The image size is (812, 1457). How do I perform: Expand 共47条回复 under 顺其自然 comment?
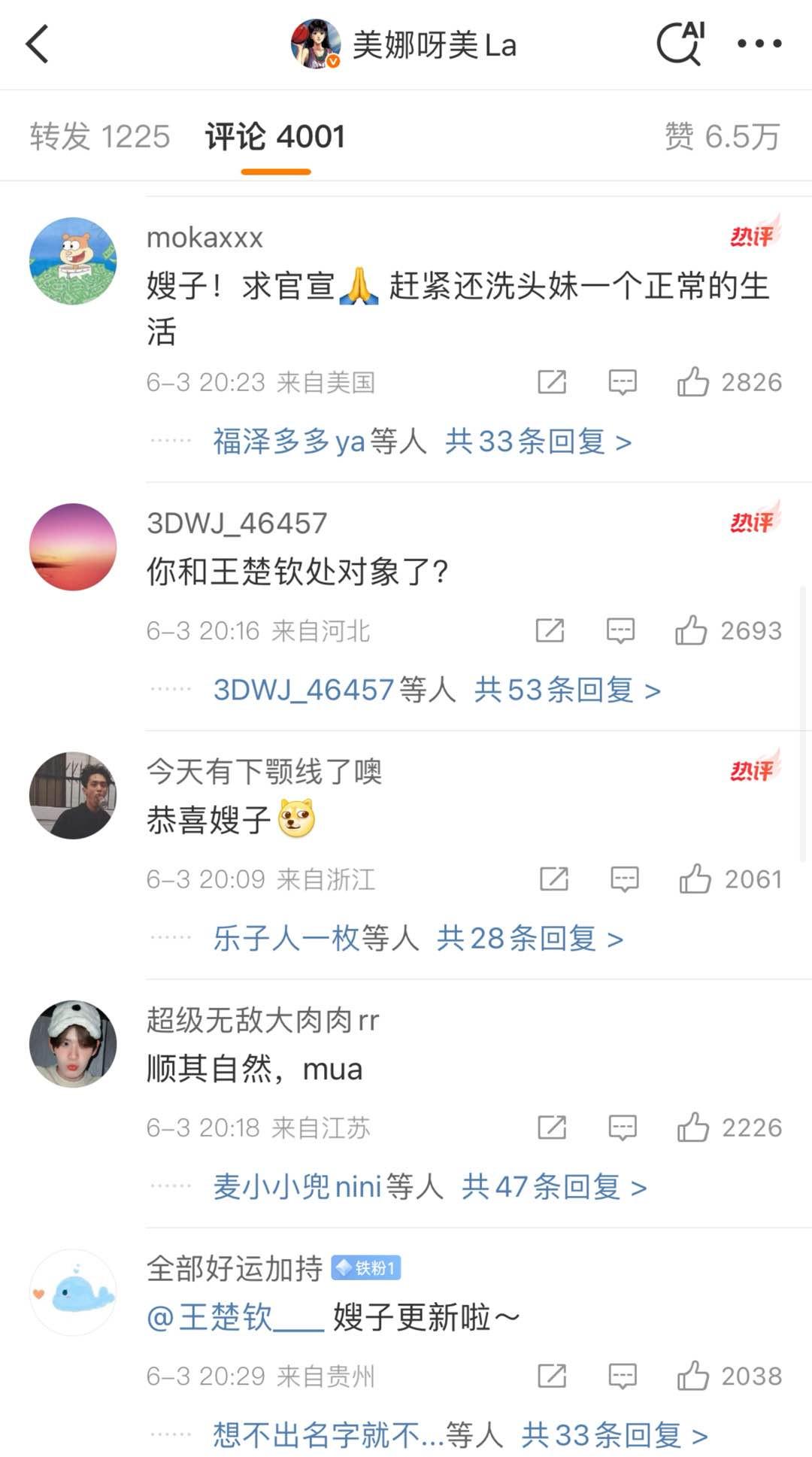click(553, 1187)
